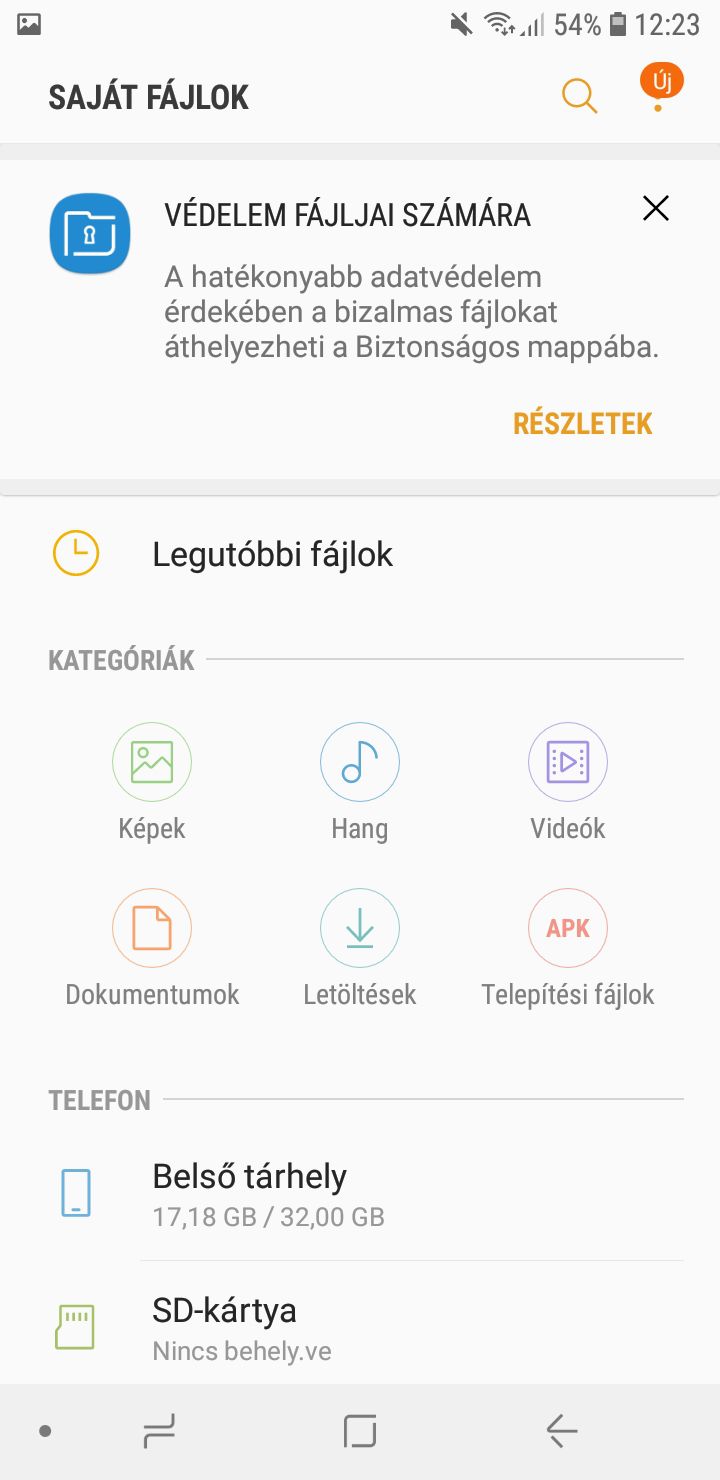Open the Képek category
Screen dimensions: 720x1480
point(152,782)
